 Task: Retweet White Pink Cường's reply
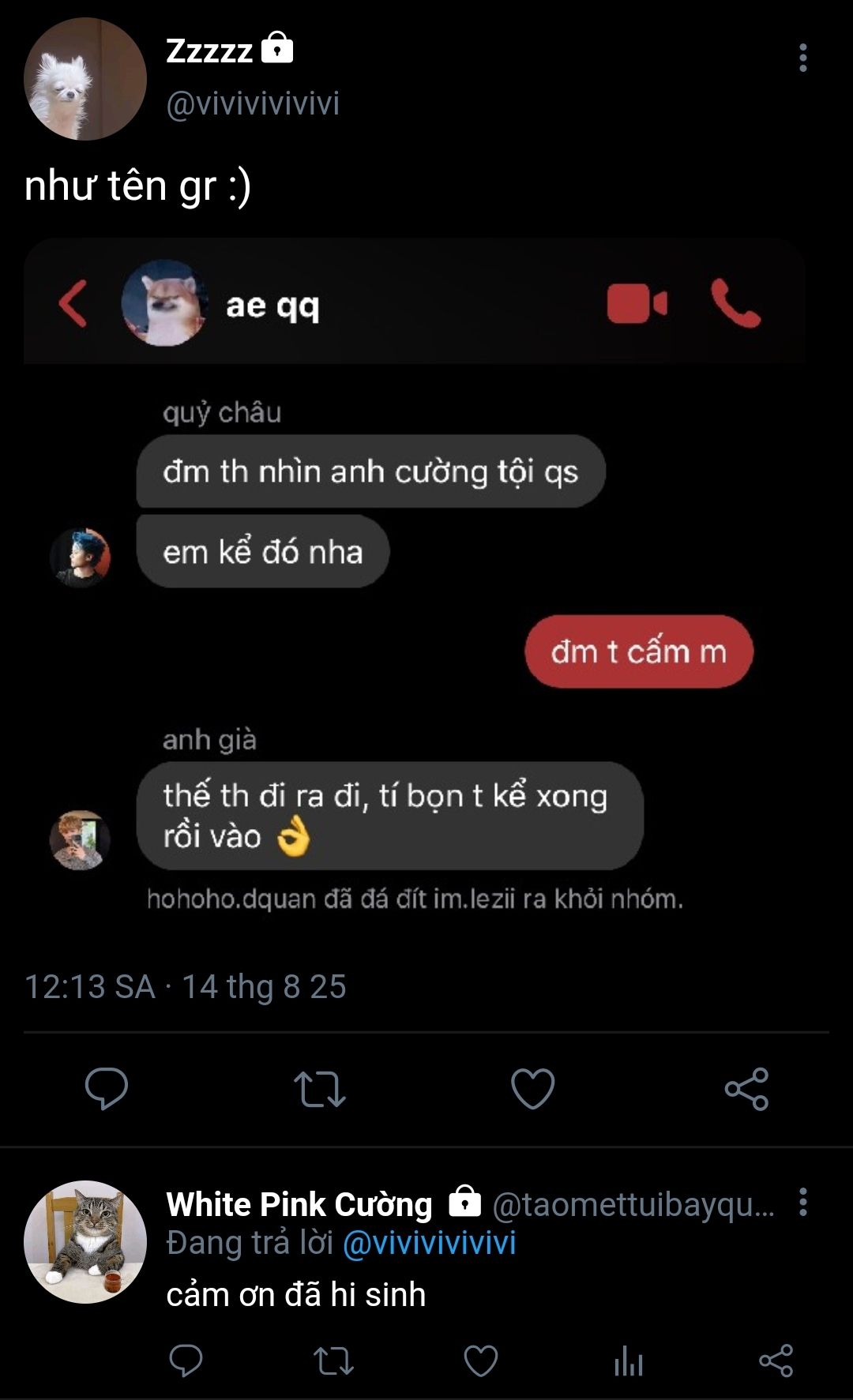pyautogui.click(x=333, y=1361)
